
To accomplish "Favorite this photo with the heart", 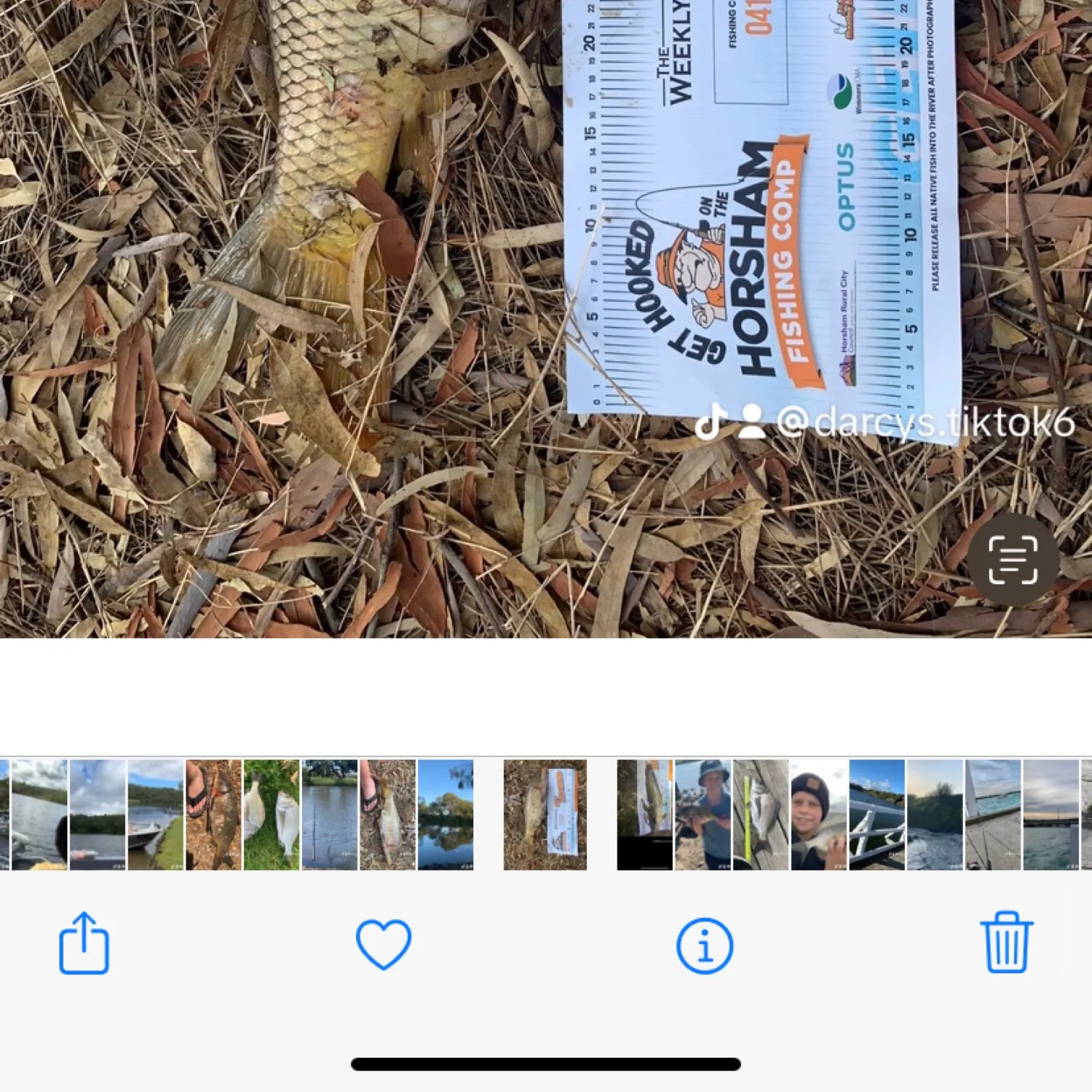I will (384, 944).
